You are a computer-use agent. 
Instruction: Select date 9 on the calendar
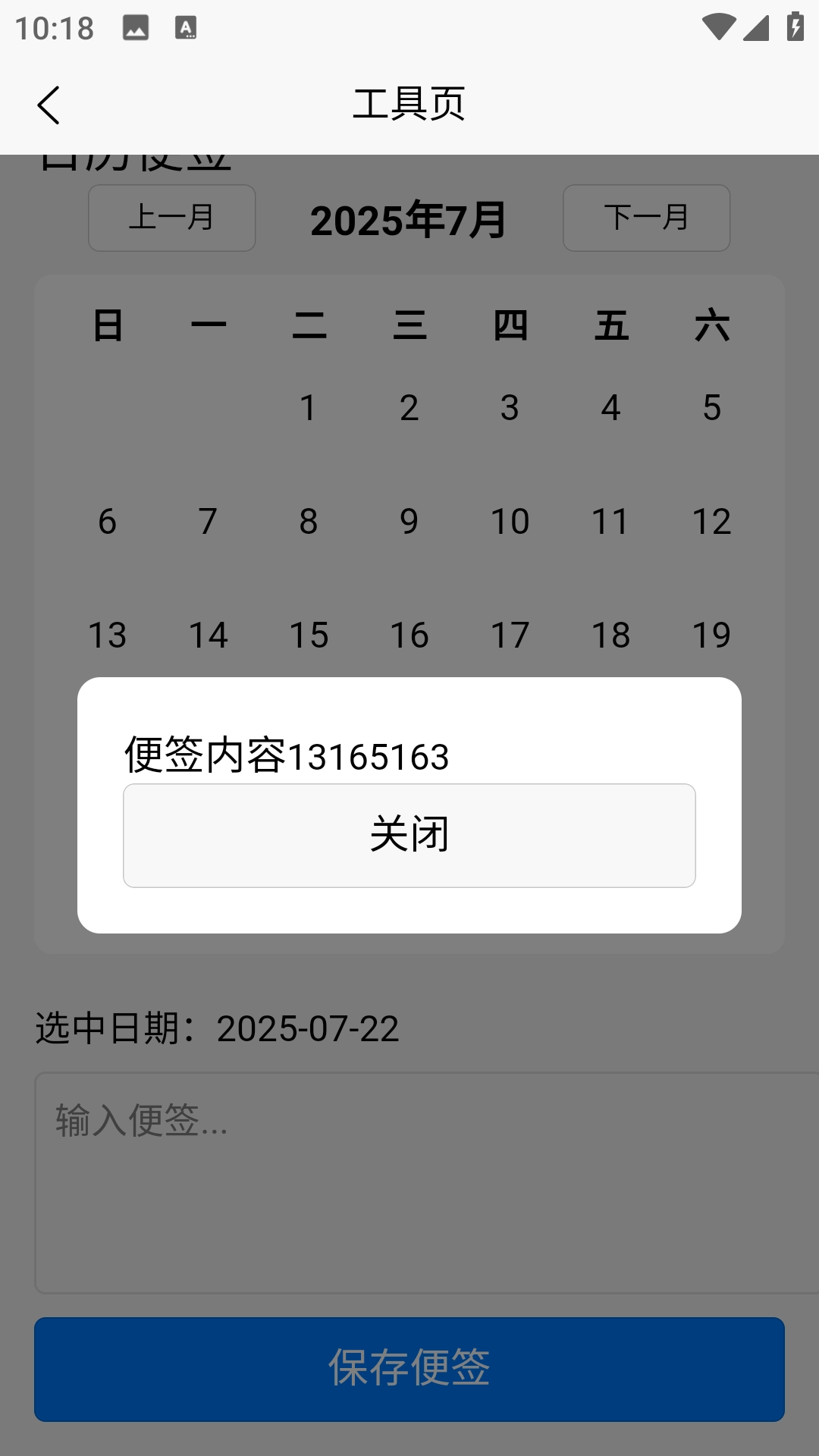pos(409,521)
